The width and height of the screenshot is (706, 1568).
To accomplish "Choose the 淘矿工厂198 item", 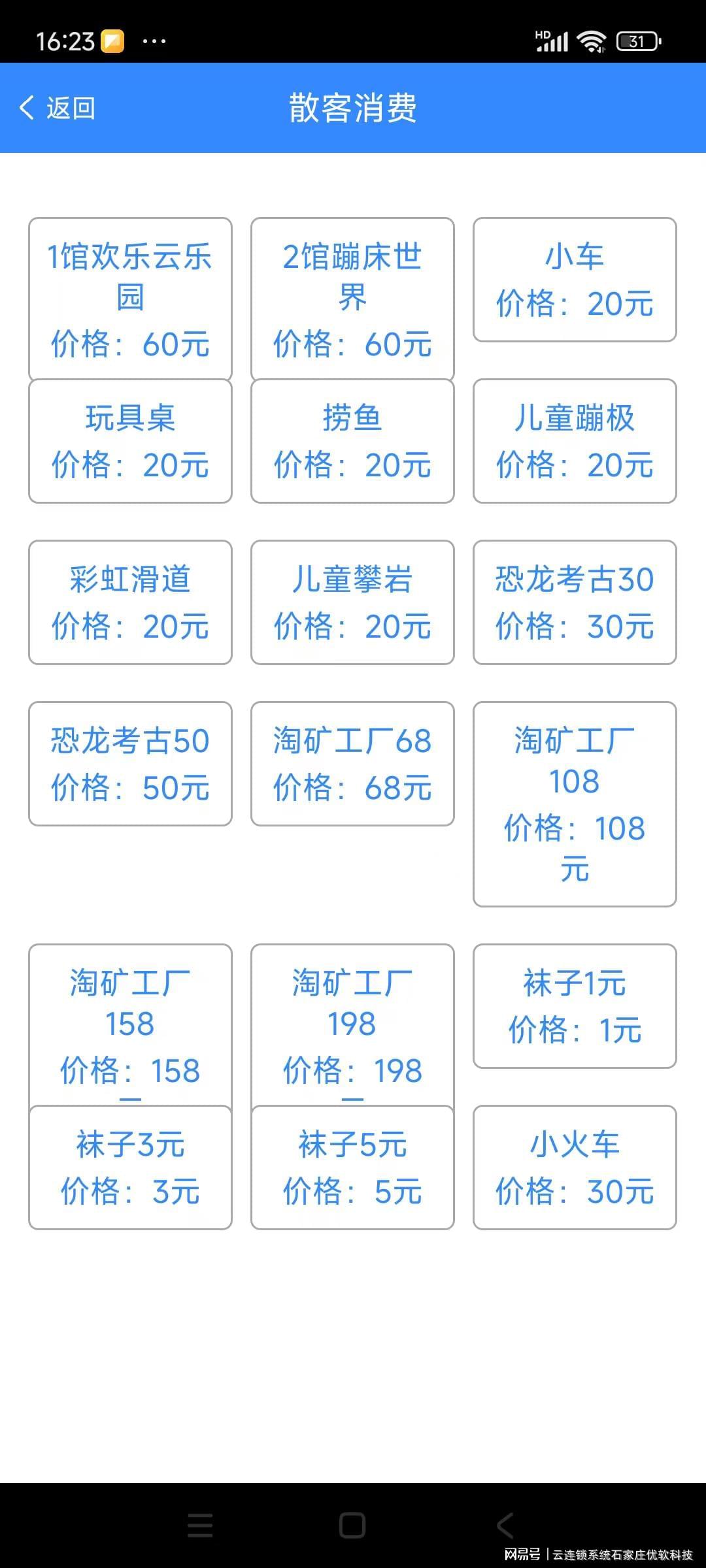I will [352, 1024].
